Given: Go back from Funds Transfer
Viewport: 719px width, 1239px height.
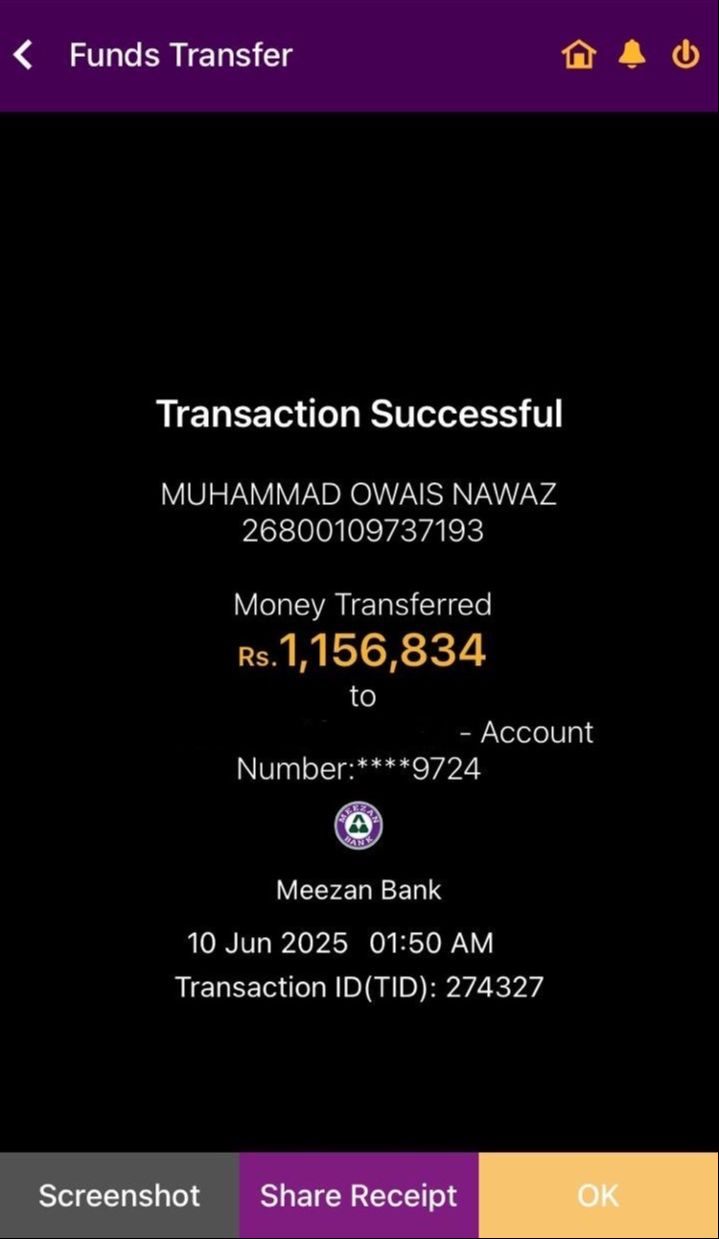Looking at the screenshot, I should click(24, 55).
